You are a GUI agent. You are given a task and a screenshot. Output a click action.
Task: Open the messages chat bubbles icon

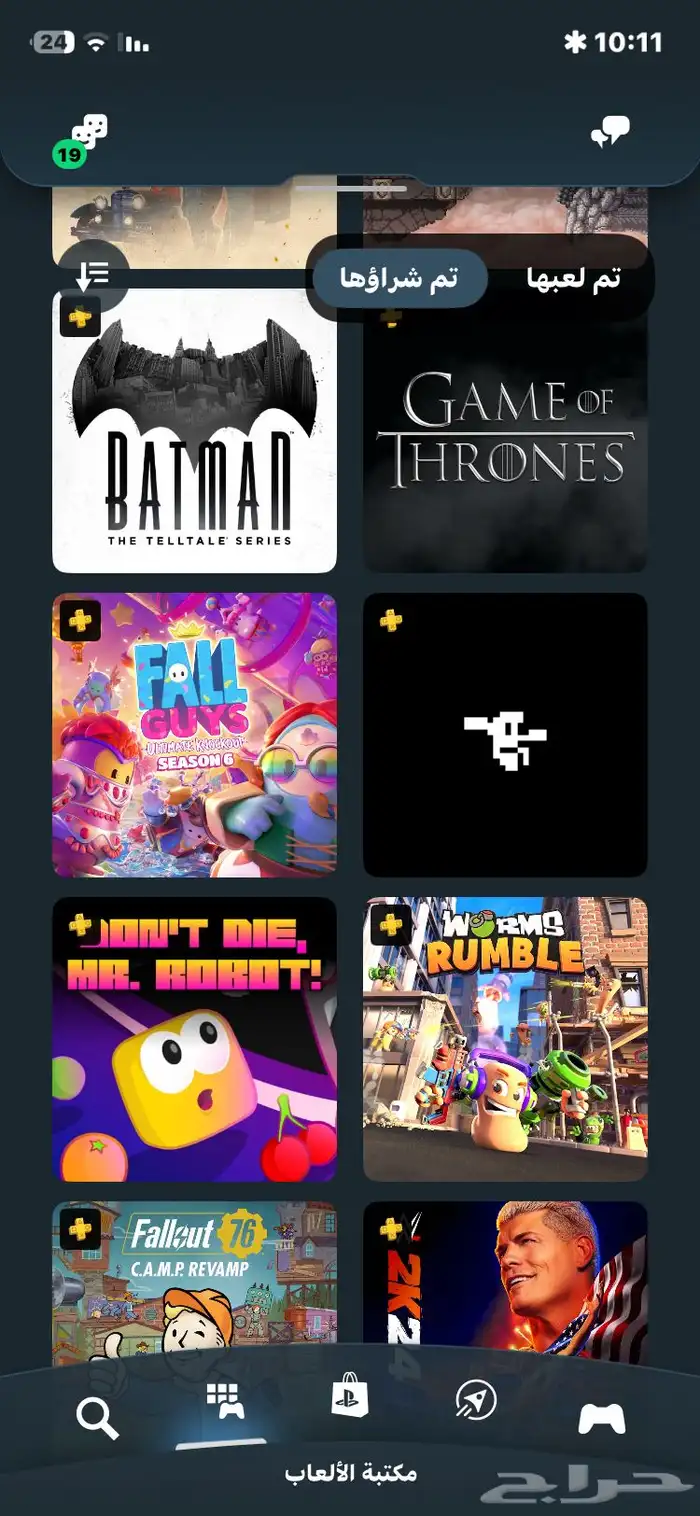tap(610, 133)
